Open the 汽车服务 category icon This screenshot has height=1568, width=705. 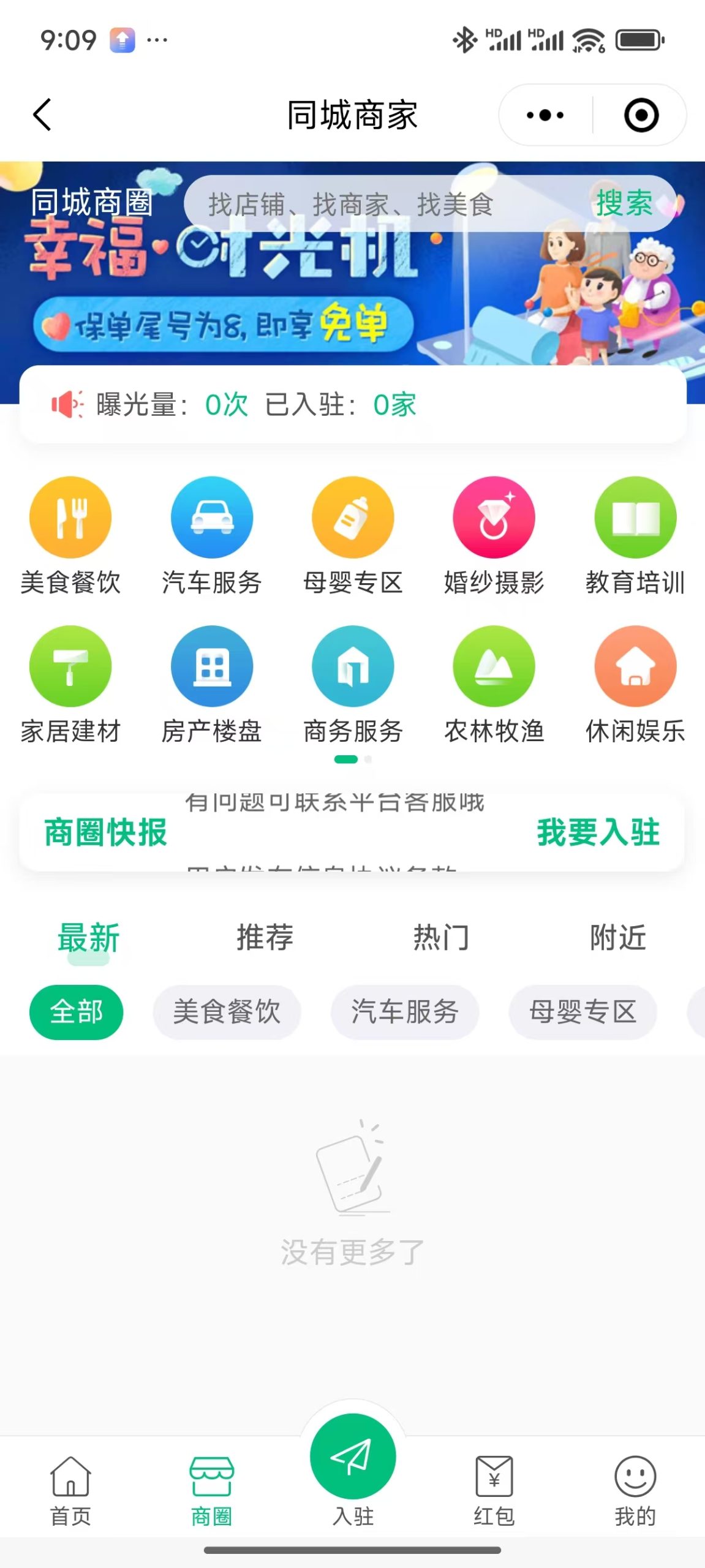click(211, 518)
